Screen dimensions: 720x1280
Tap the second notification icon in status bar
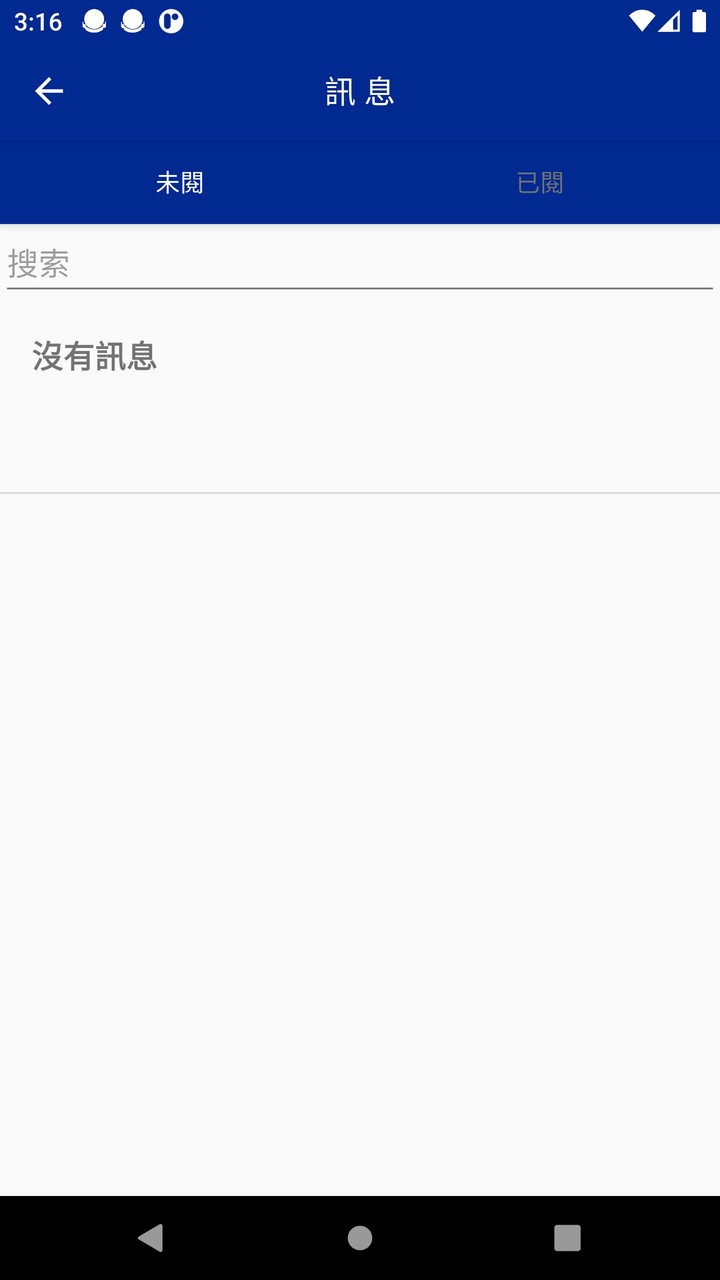coord(131,20)
